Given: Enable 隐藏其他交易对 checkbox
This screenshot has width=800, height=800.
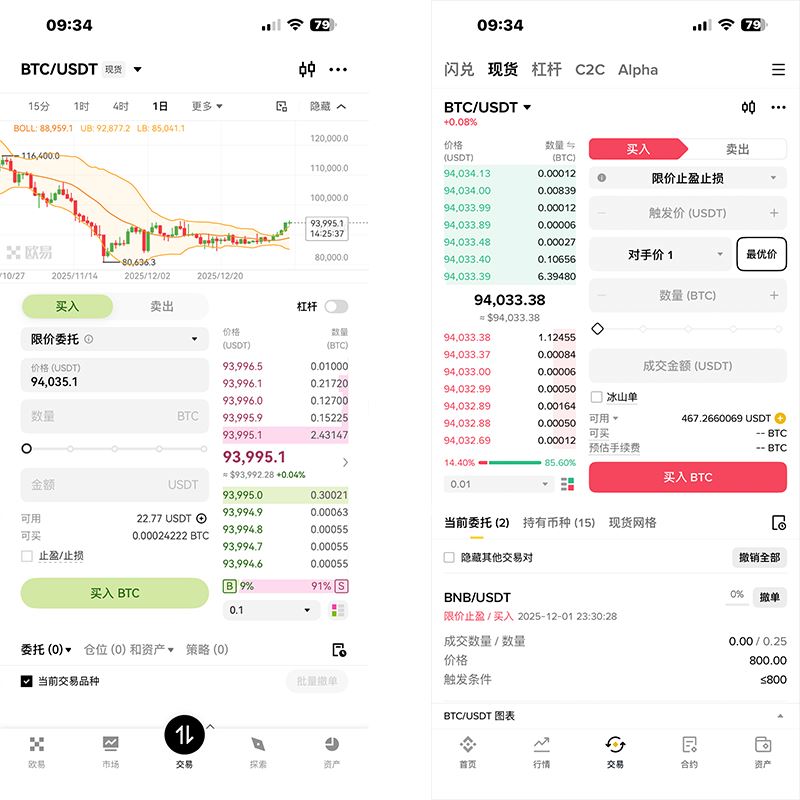Looking at the screenshot, I should pyautogui.click(x=450, y=557).
